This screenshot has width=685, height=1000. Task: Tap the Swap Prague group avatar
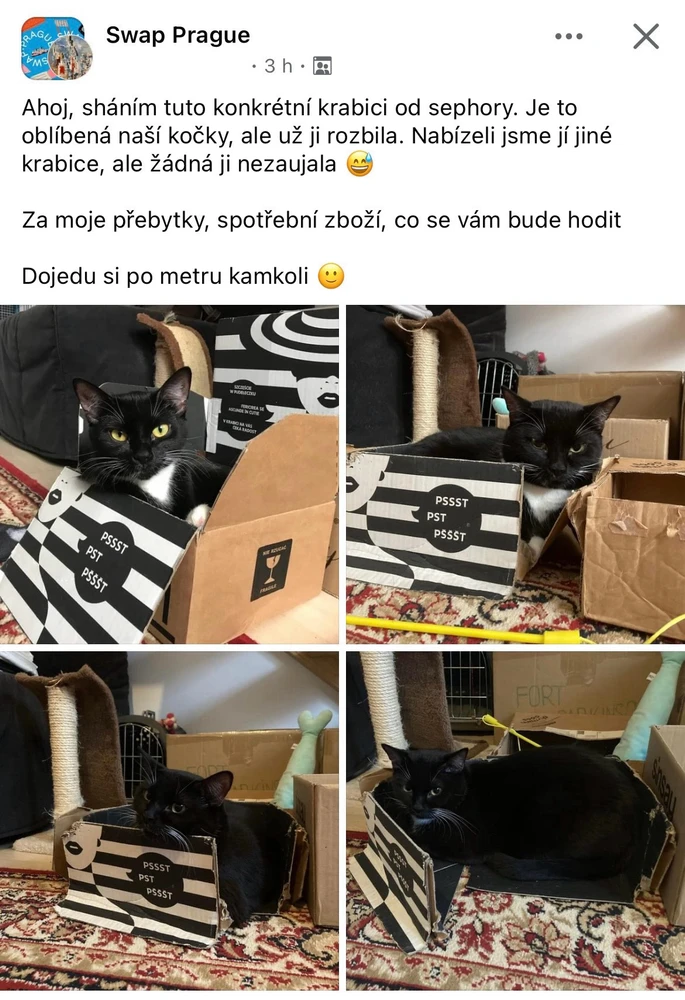56,48
